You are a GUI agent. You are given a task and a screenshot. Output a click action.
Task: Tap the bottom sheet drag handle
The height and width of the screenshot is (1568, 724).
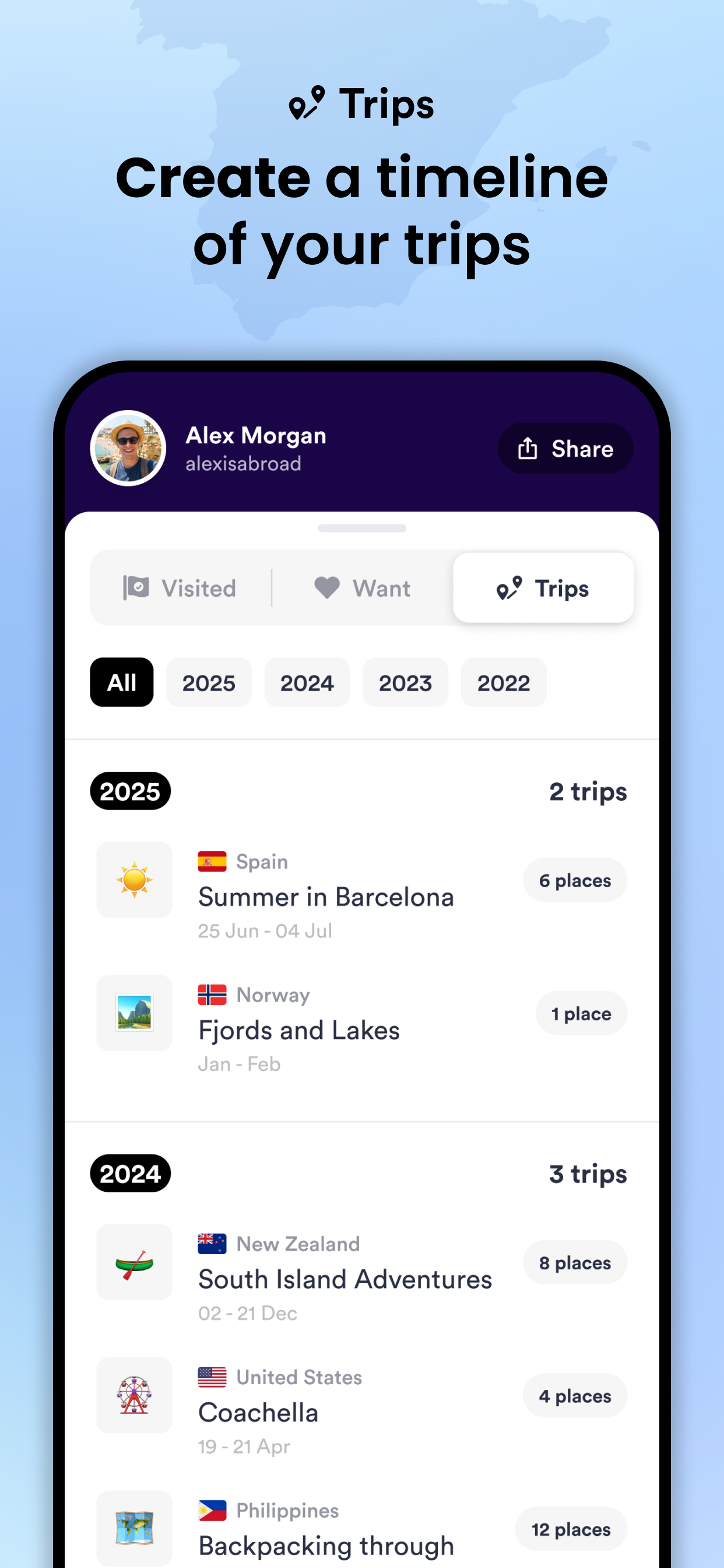[361, 528]
